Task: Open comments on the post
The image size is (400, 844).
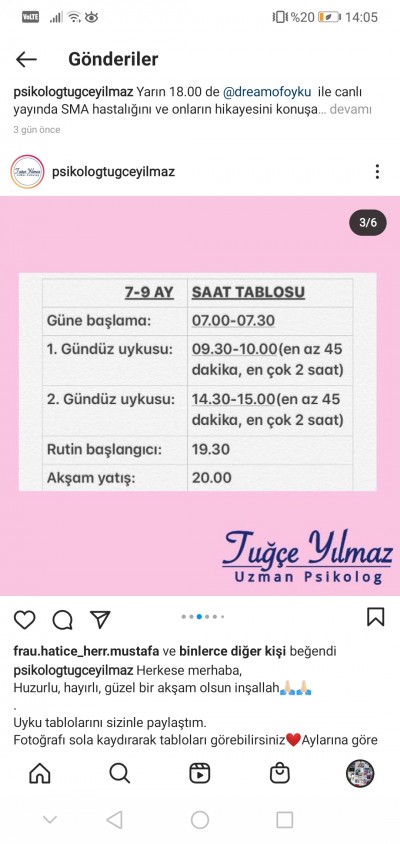Action: (62, 620)
